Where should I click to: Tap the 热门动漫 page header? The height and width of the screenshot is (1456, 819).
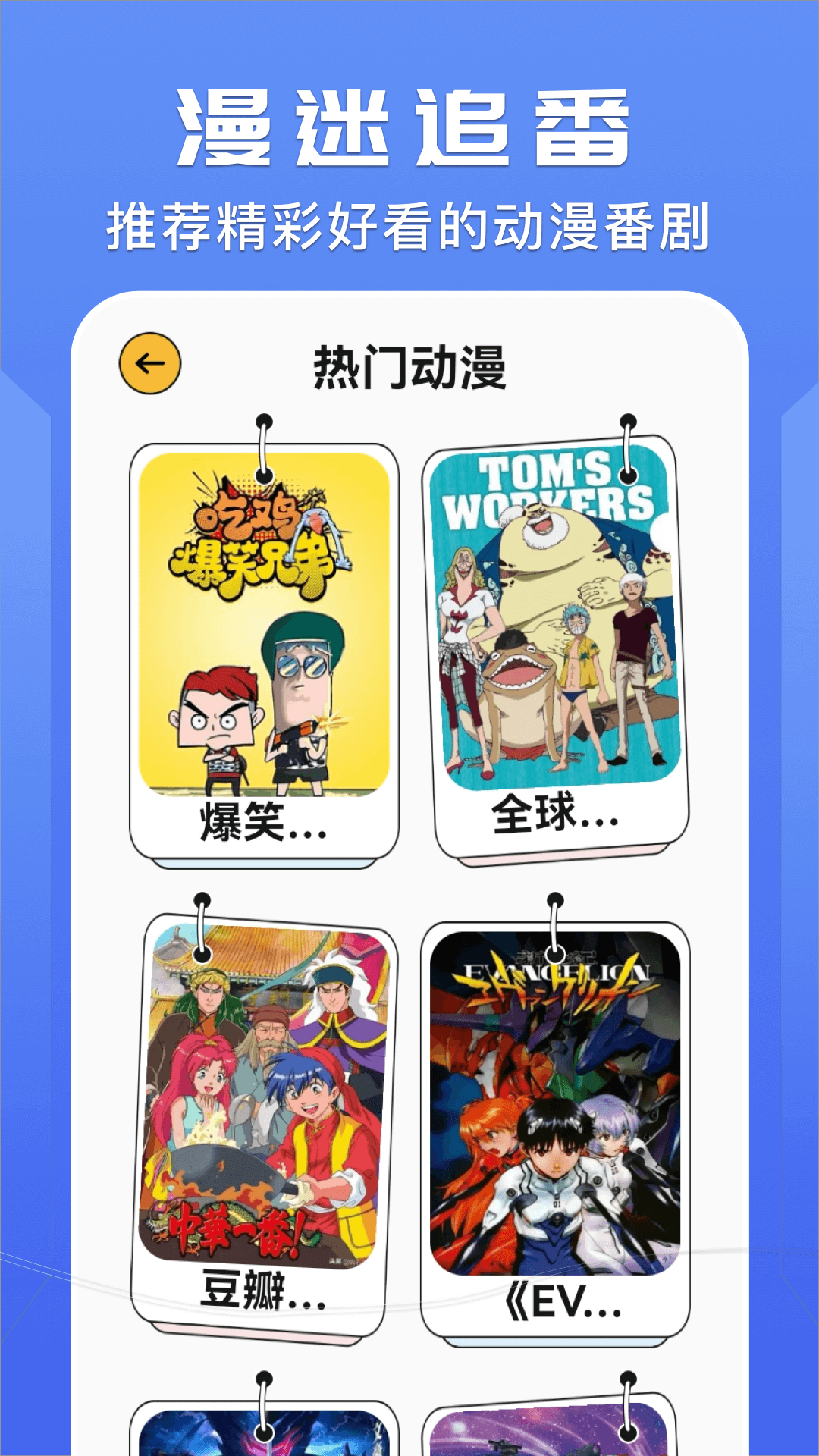409,366
